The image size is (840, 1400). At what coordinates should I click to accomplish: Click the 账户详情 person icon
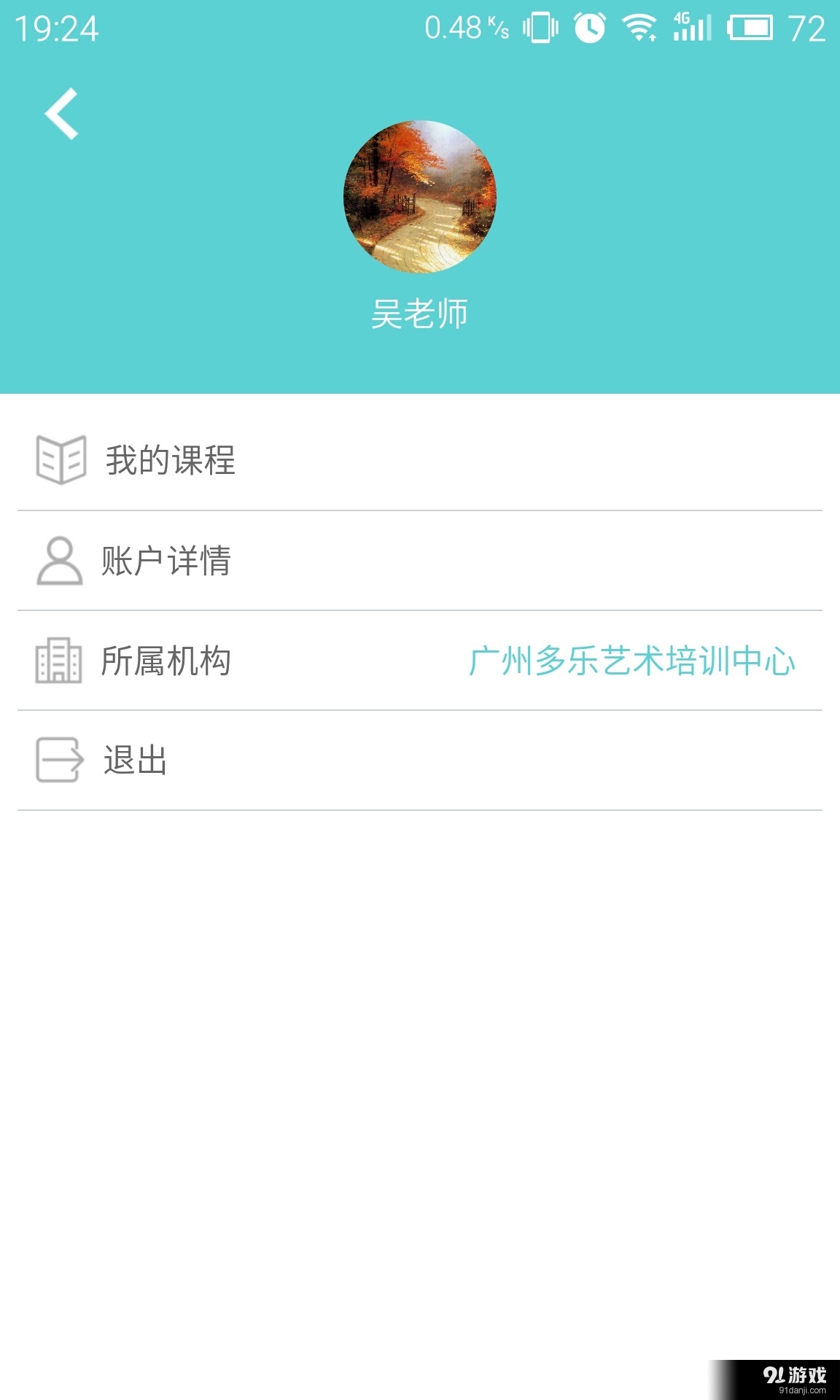pos(58,561)
